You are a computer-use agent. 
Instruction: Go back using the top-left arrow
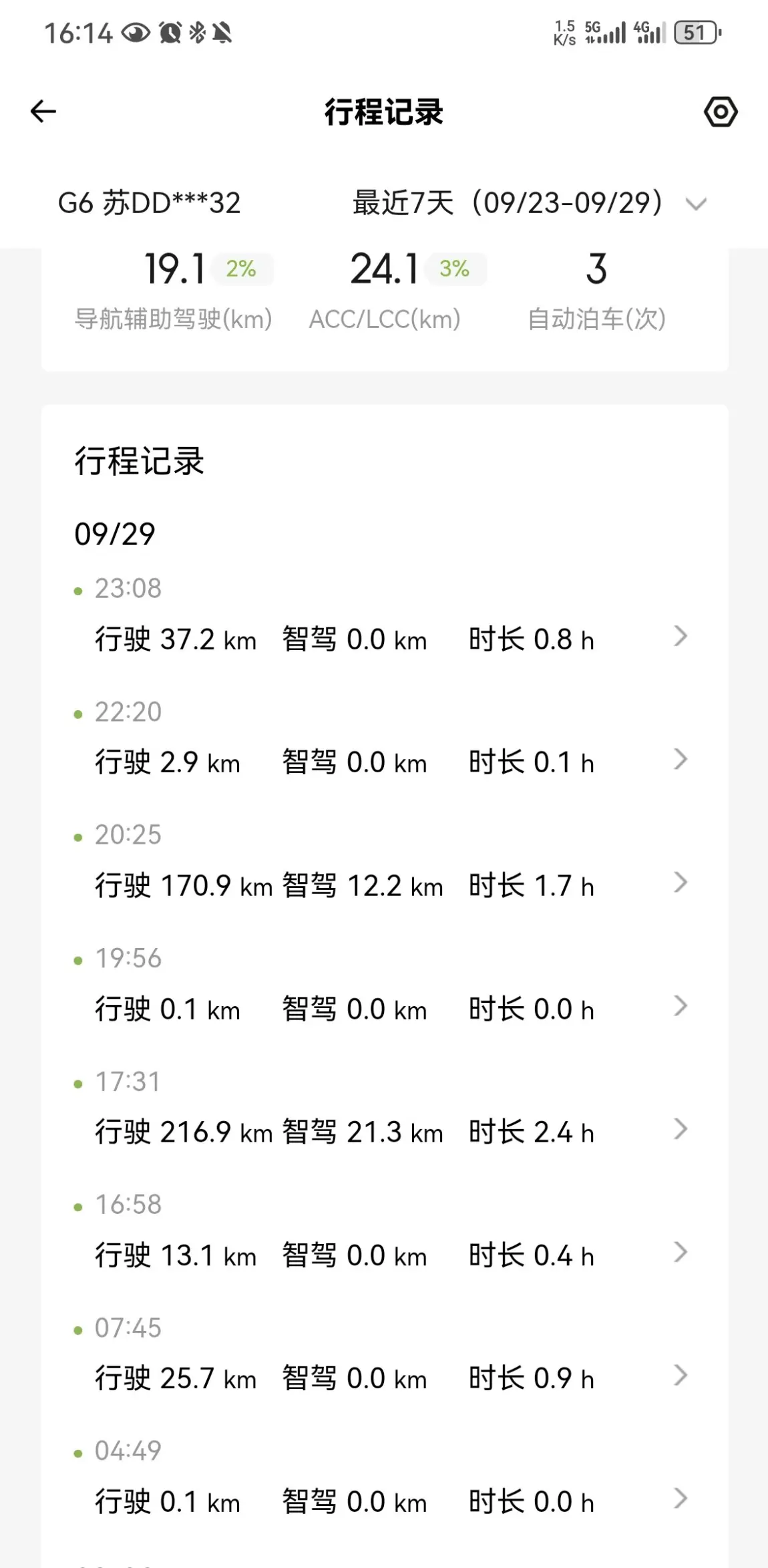(43, 111)
